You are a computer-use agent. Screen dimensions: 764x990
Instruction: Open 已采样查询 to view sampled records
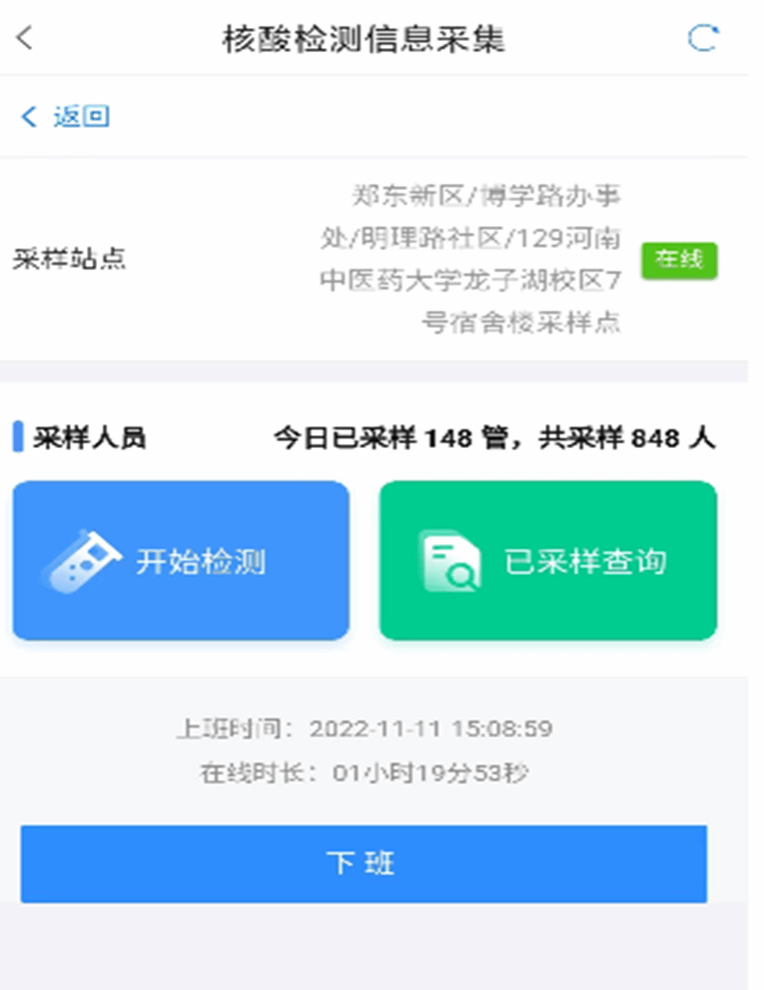pos(548,561)
